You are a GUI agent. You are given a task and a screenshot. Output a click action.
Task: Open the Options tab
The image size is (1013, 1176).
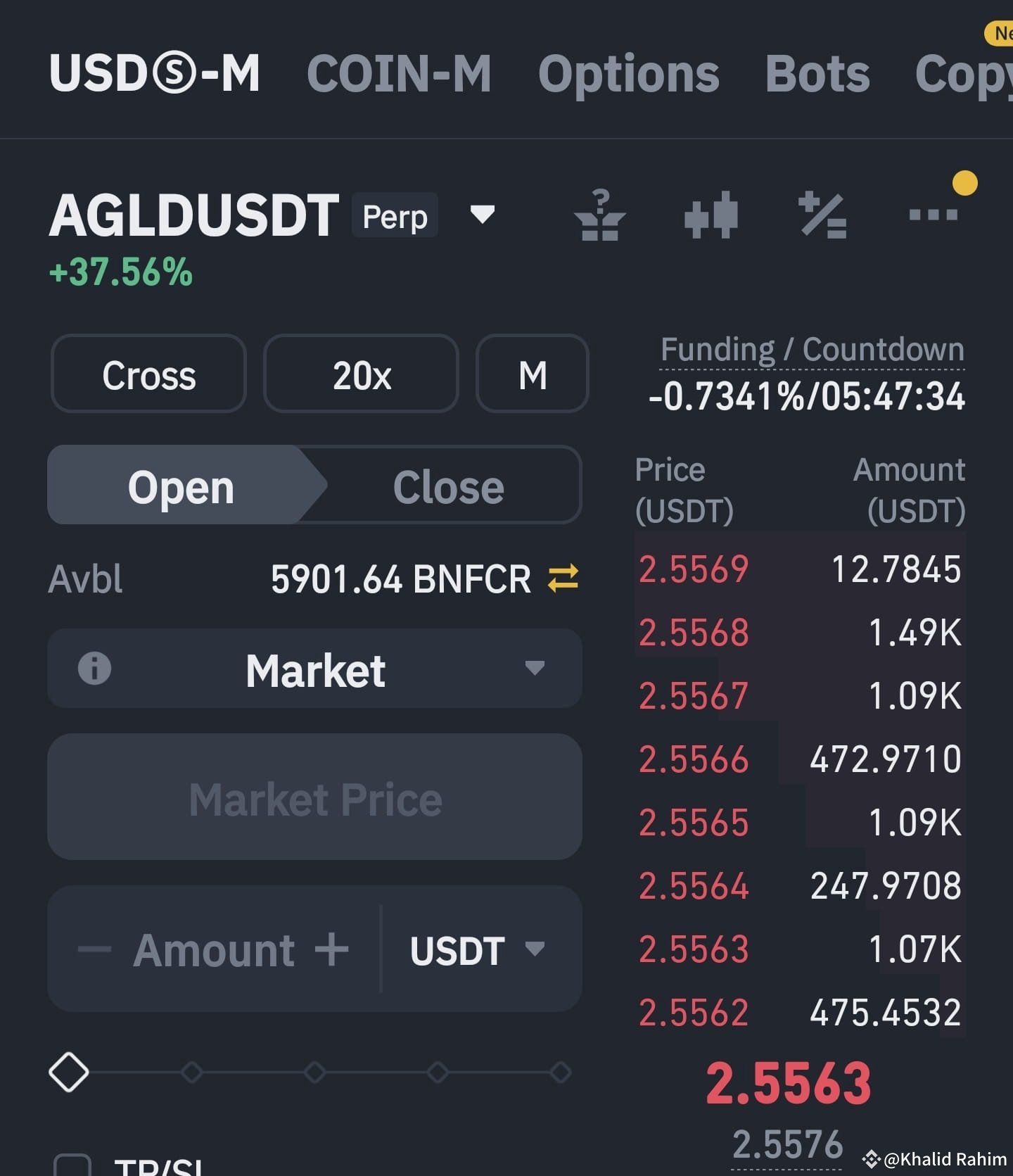click(x=628, y=73)
